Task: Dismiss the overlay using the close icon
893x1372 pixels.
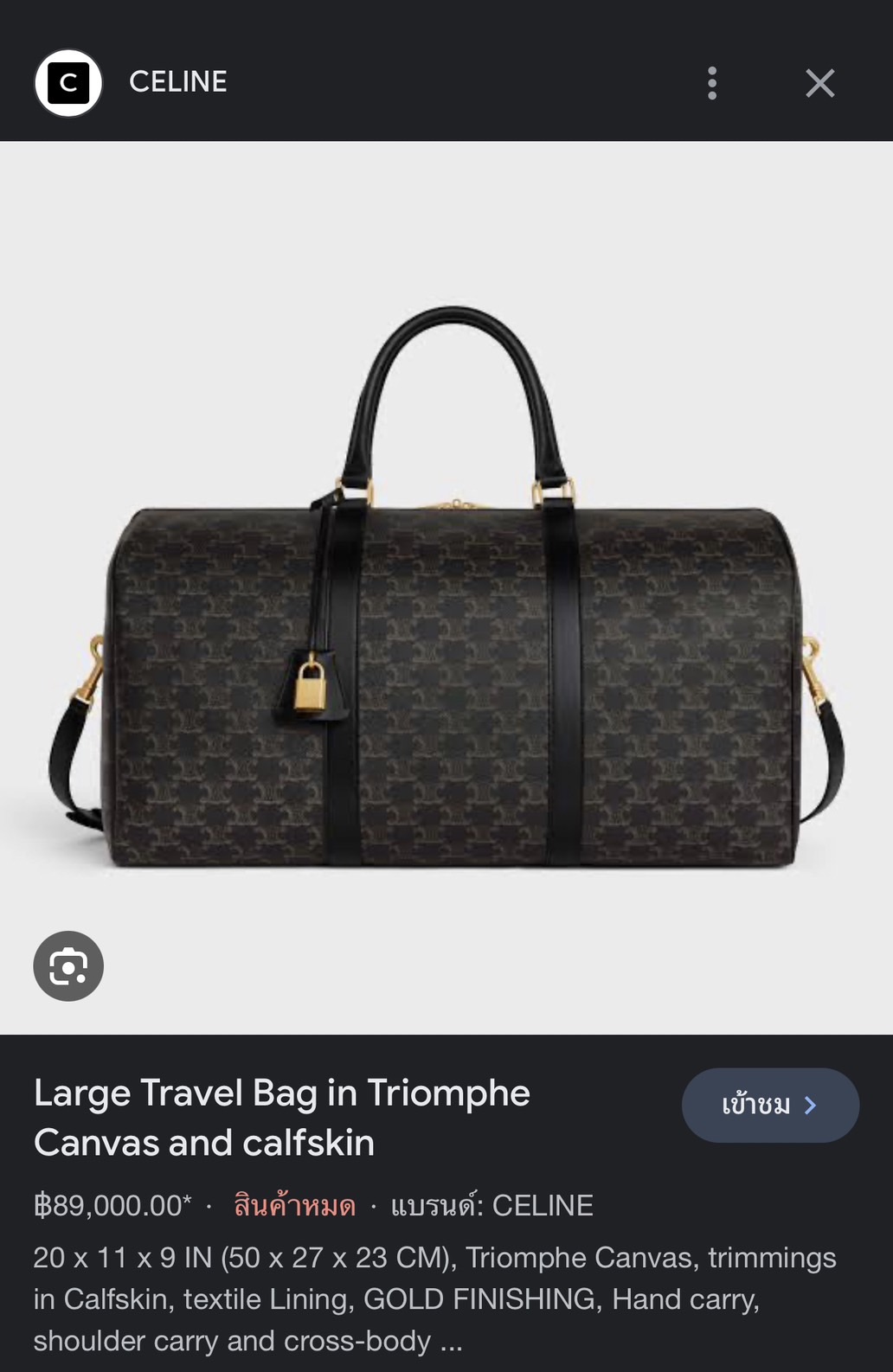Action: [820, 82]
